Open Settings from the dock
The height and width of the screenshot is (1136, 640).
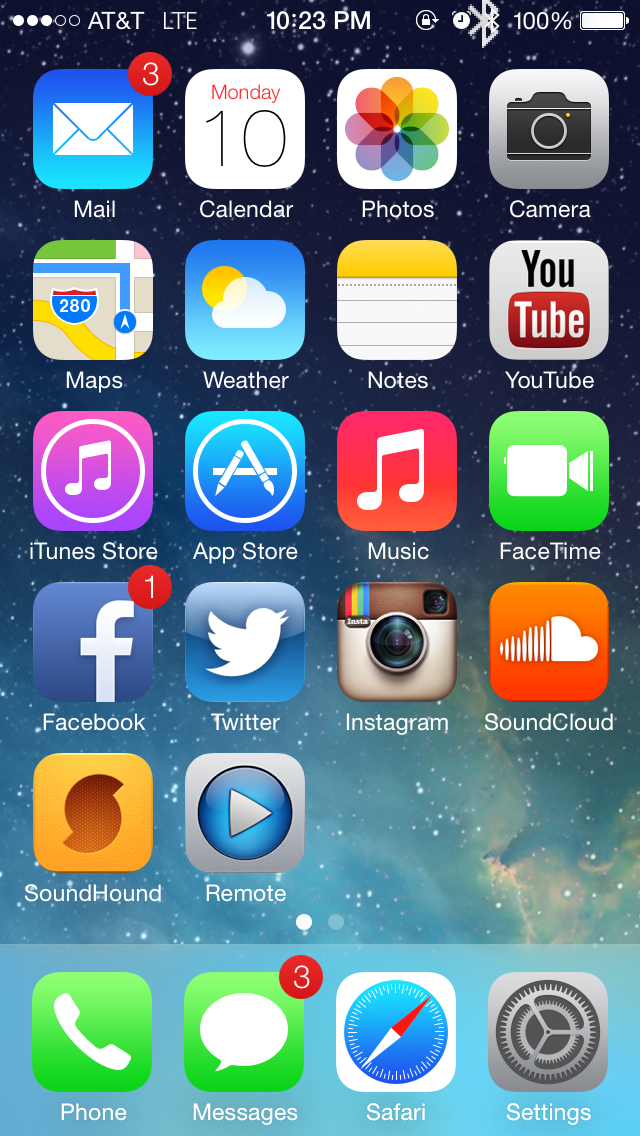point(548,1032)
